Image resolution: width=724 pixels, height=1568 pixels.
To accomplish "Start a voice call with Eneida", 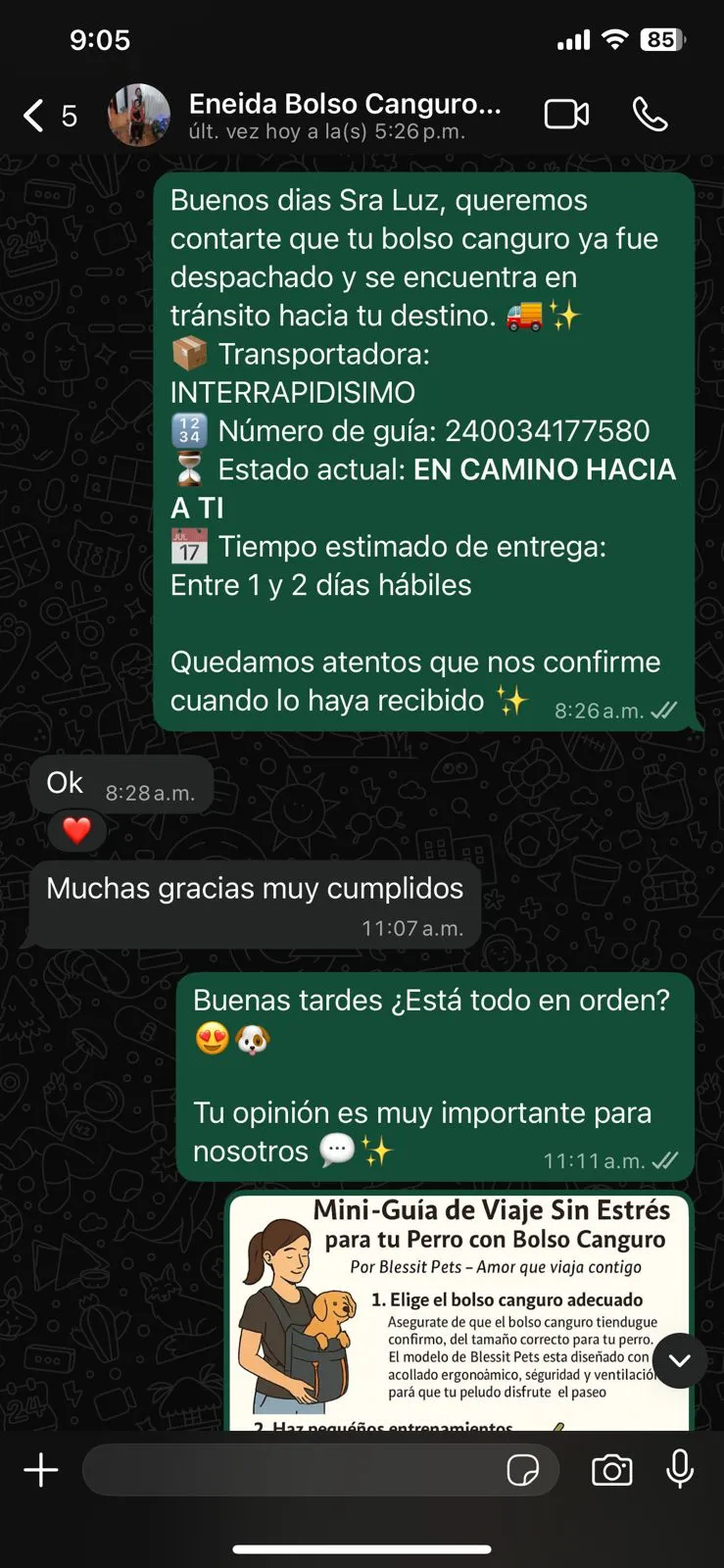I will (650, 115).
